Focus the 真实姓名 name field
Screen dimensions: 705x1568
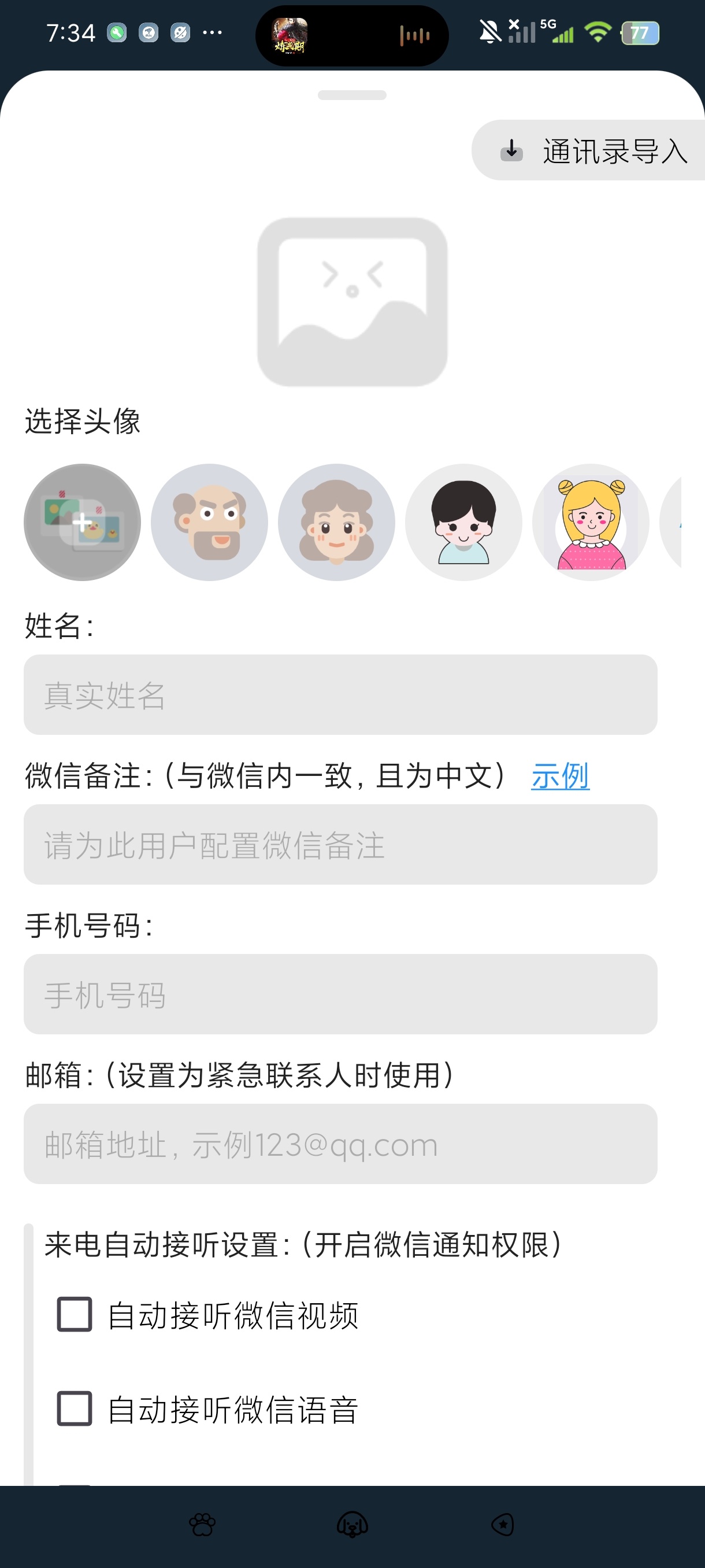(x=340, y=694)
